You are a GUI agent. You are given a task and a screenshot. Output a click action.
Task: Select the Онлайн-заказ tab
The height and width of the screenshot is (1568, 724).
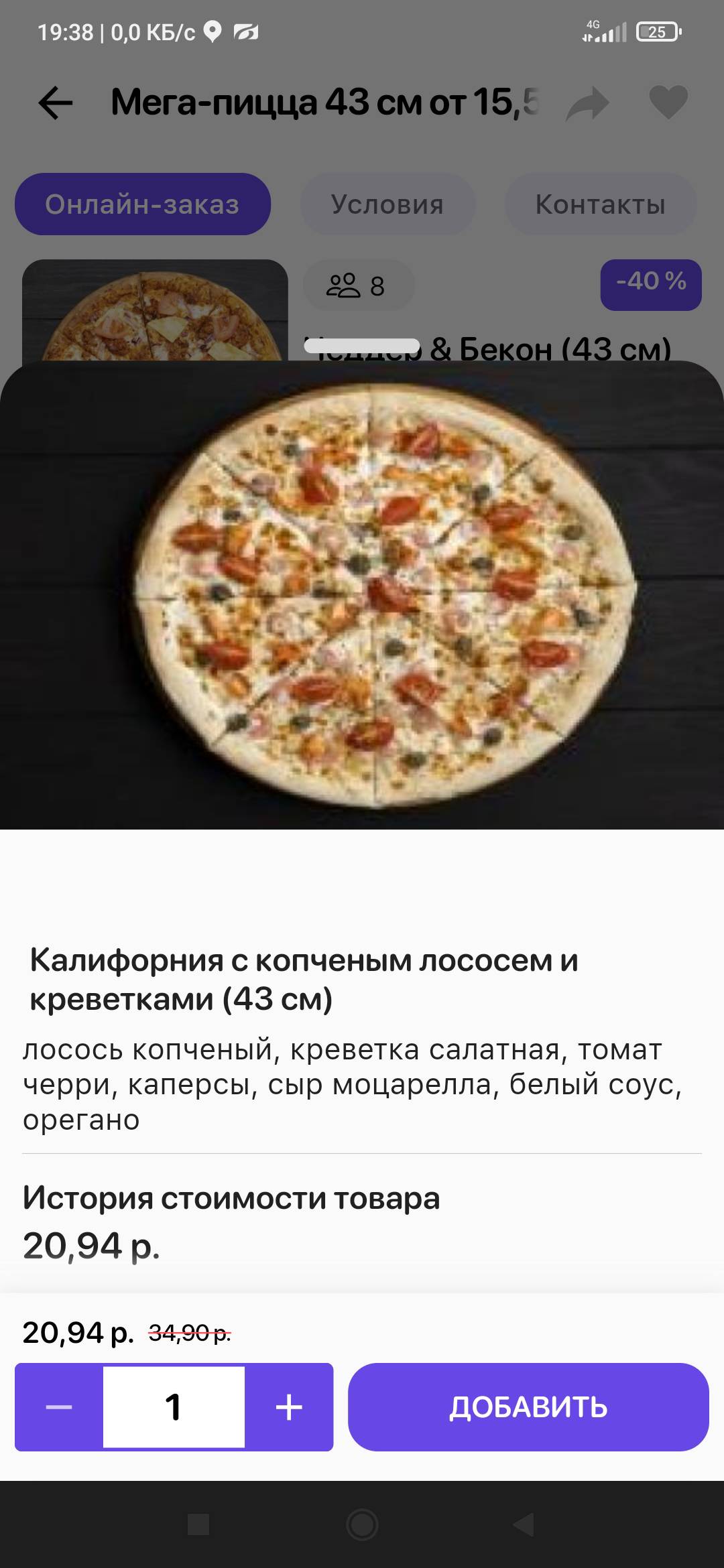pyautogui.click(x=142, y=204)
